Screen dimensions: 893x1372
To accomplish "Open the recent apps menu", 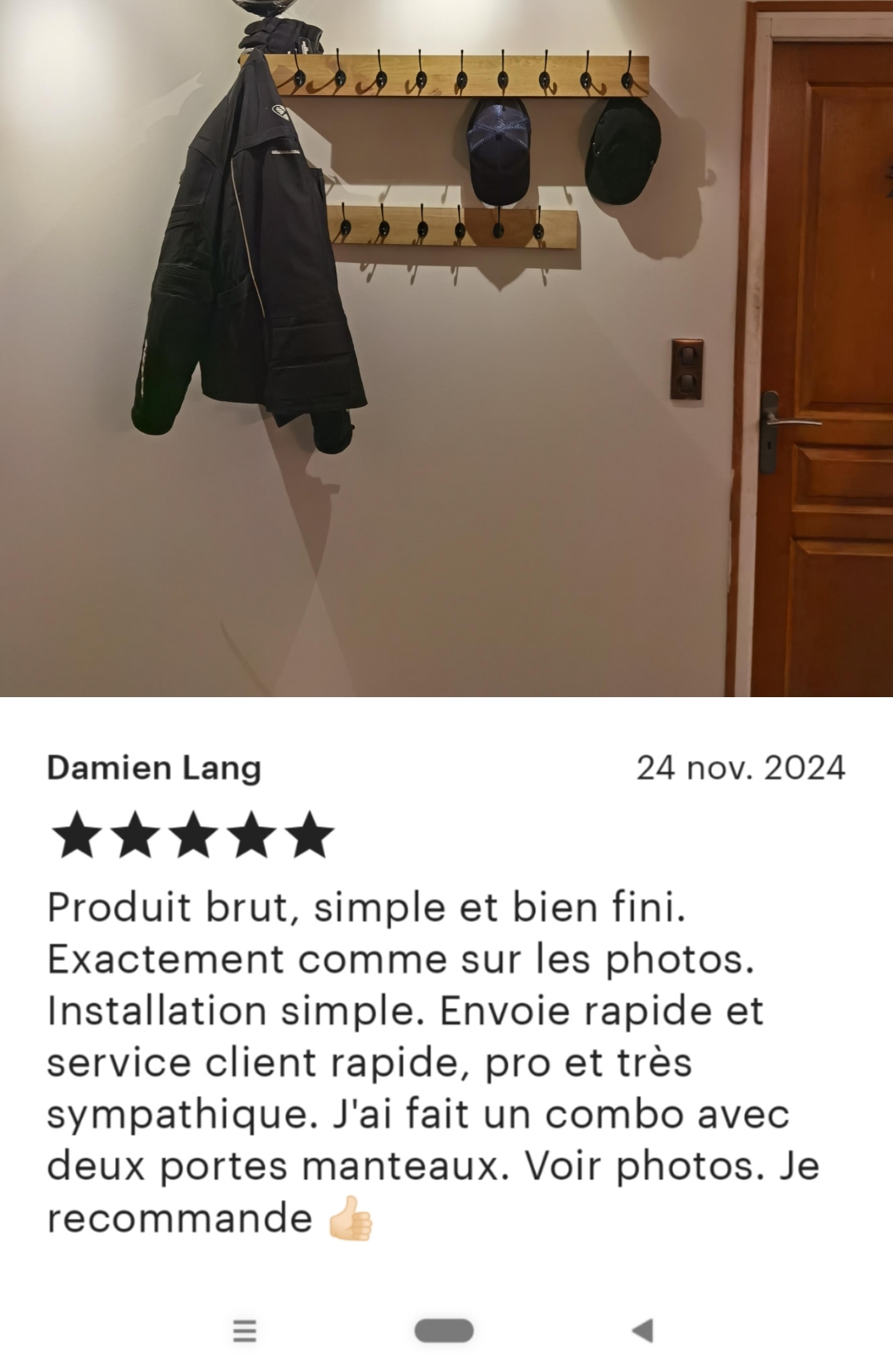I will click(245, 1330).
